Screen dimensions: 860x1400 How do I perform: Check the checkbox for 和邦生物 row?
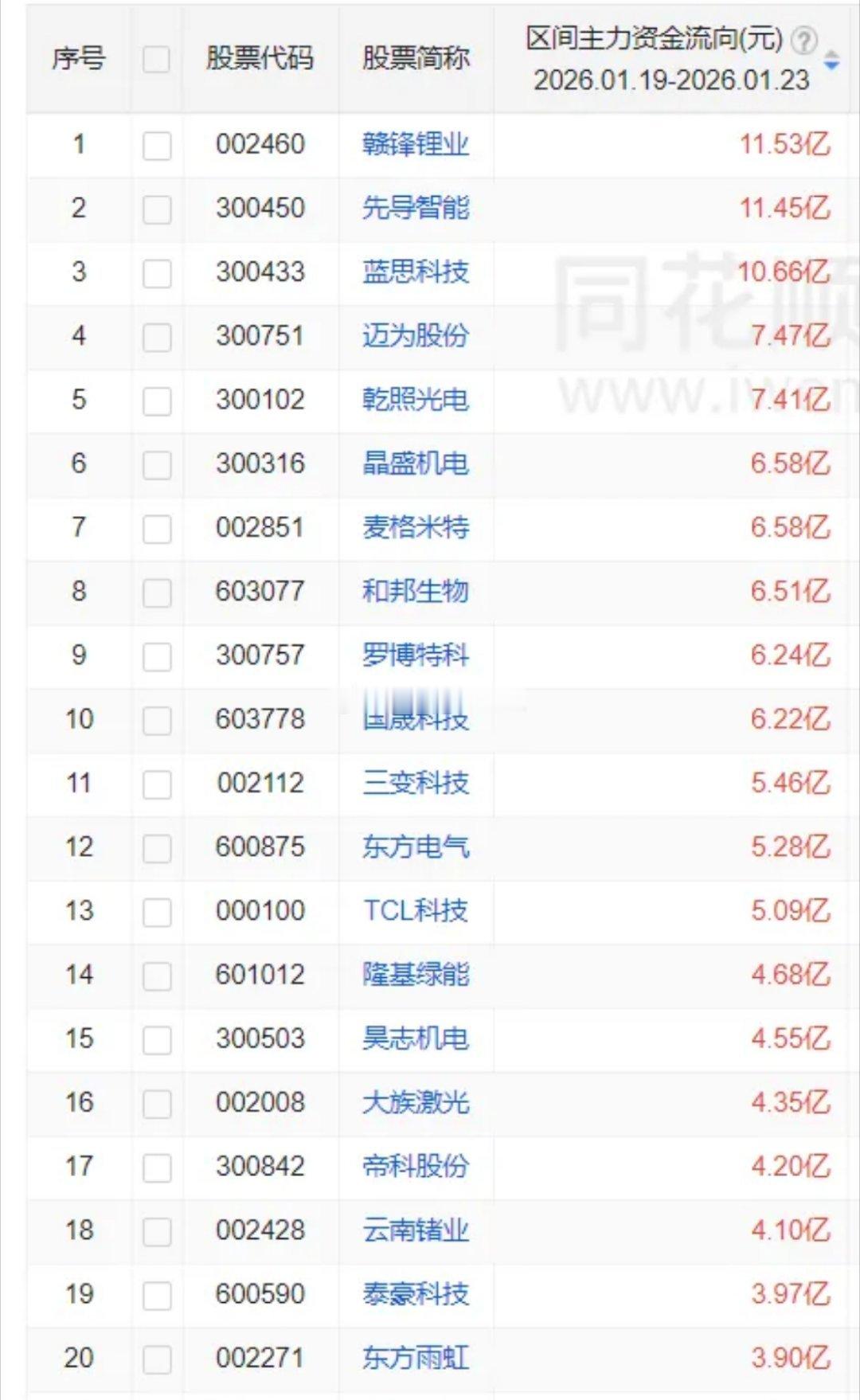[156, 592]
